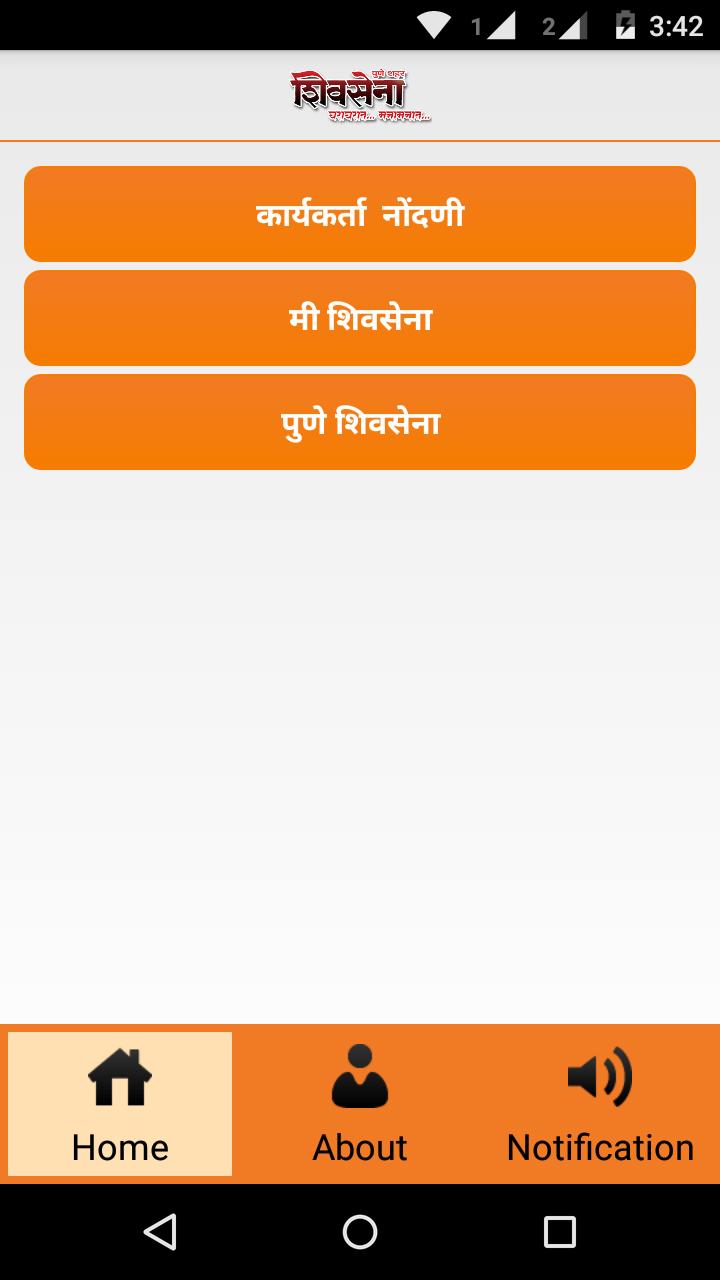Go to the Notification tab

[600, 1104]
